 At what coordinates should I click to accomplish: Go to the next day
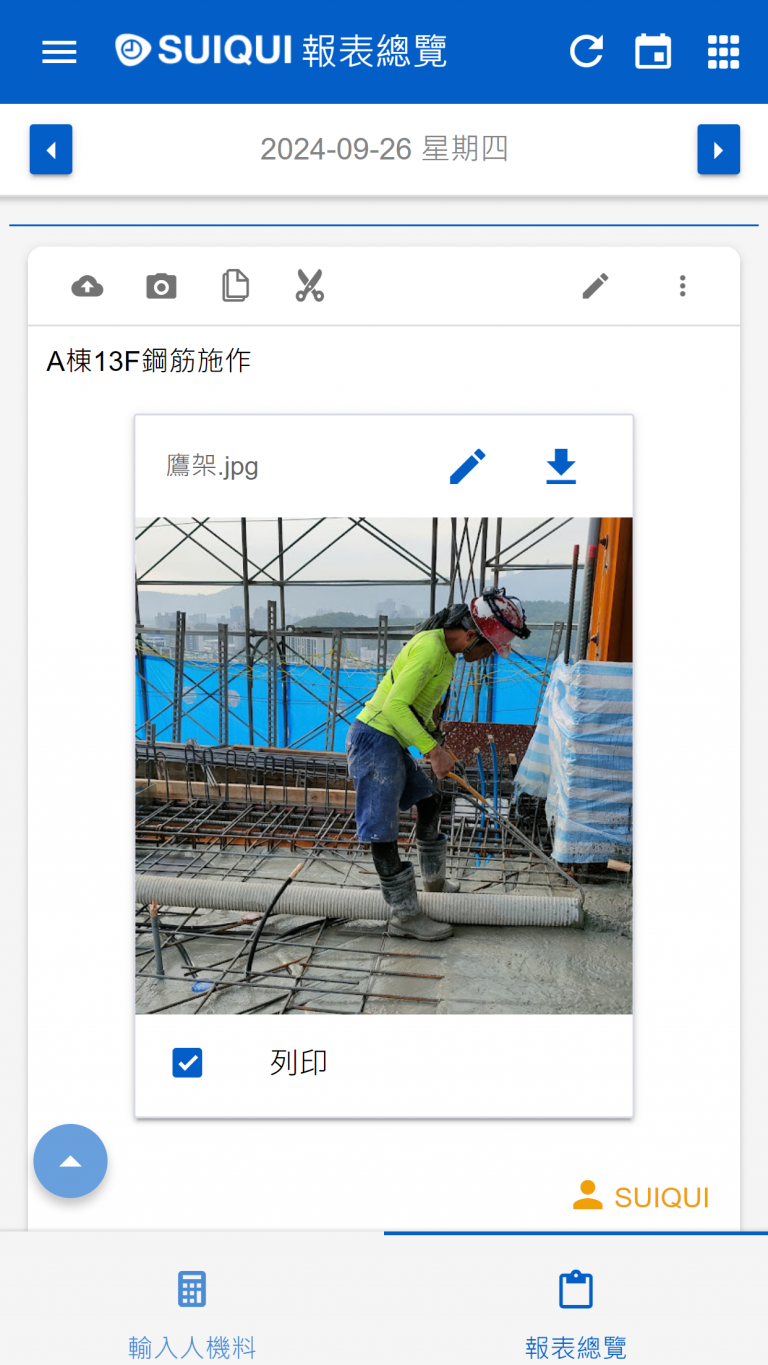click(718, 150)
